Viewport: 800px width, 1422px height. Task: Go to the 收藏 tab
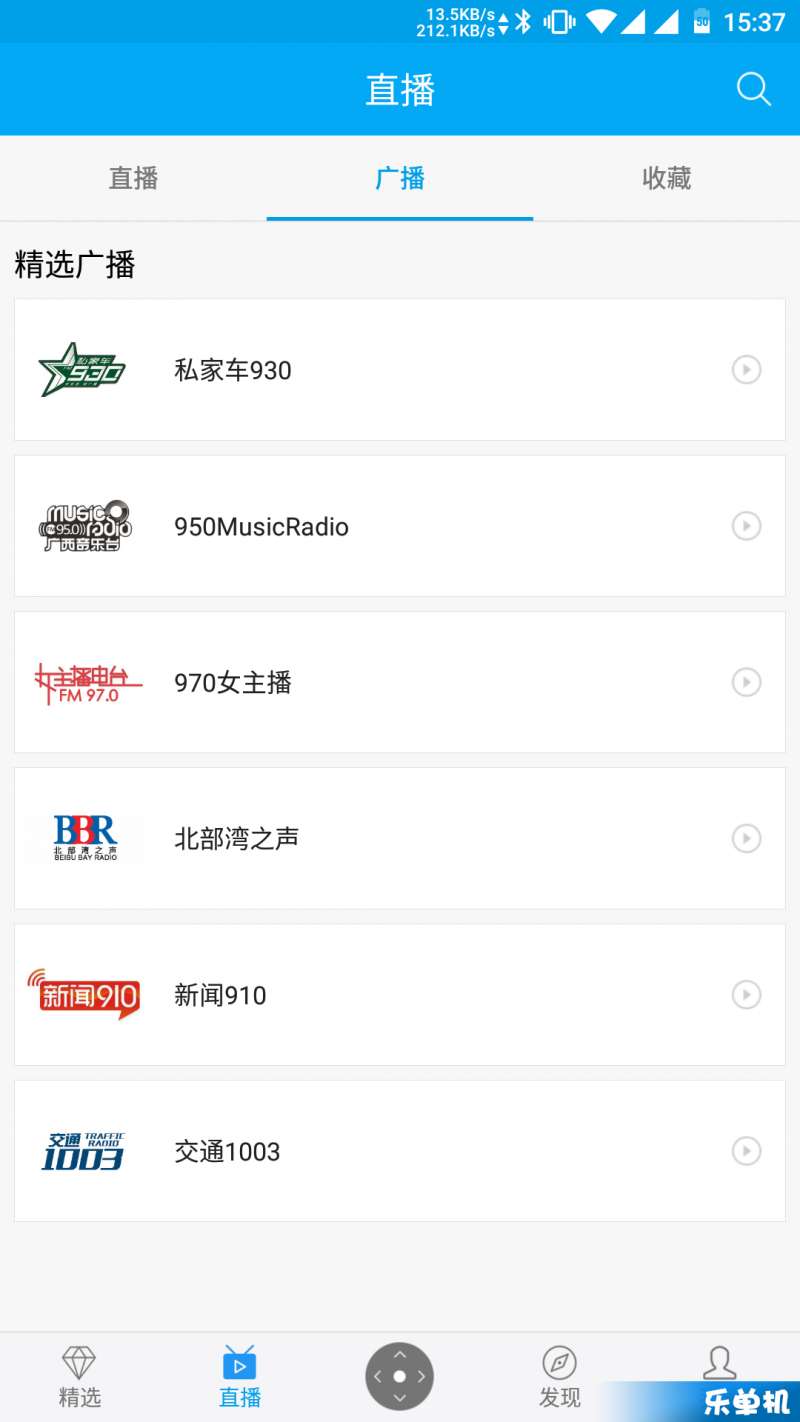tap(667, 178)
